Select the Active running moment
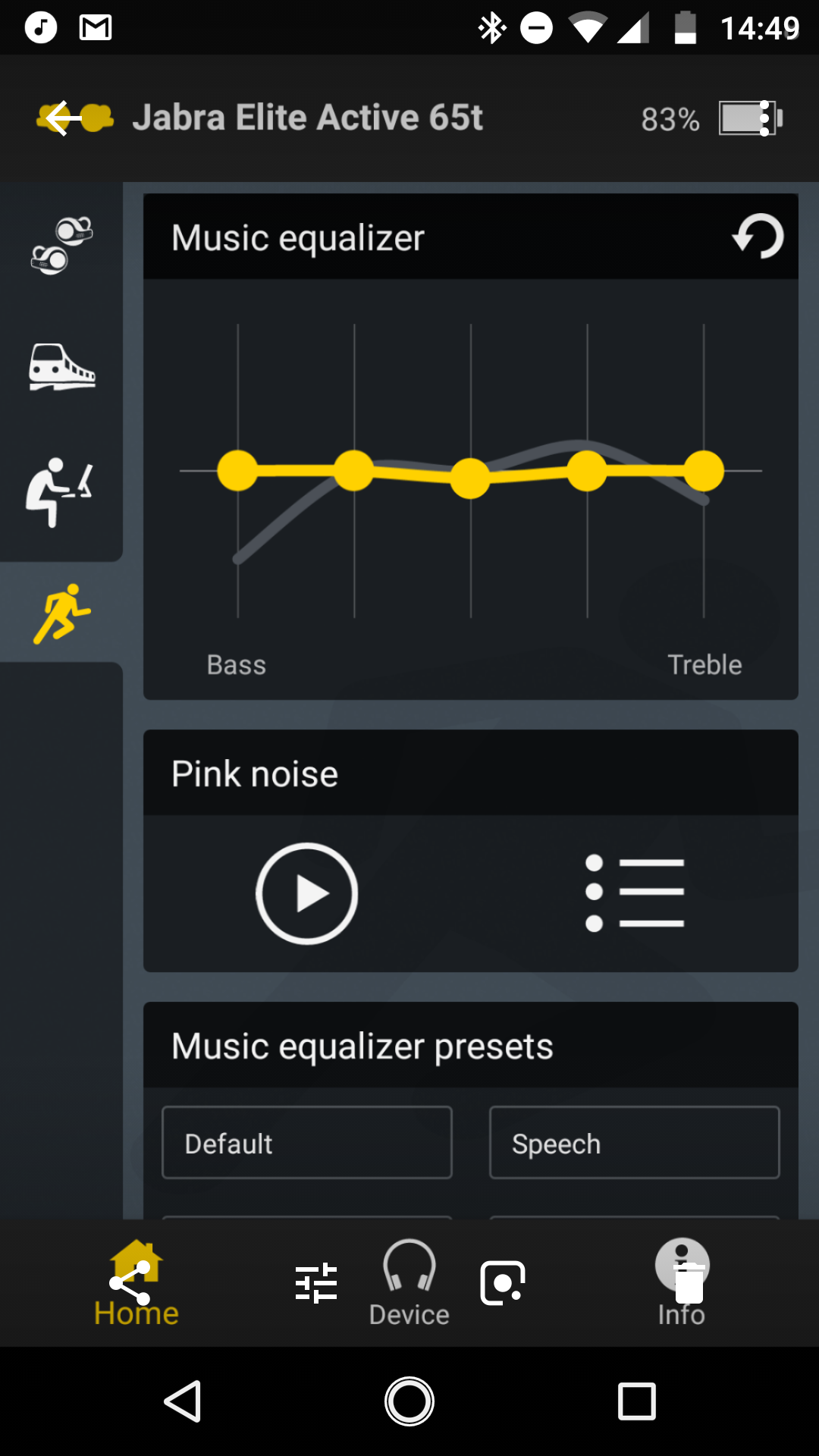Viewport: 819px width, 1456px height. [61, 613]
